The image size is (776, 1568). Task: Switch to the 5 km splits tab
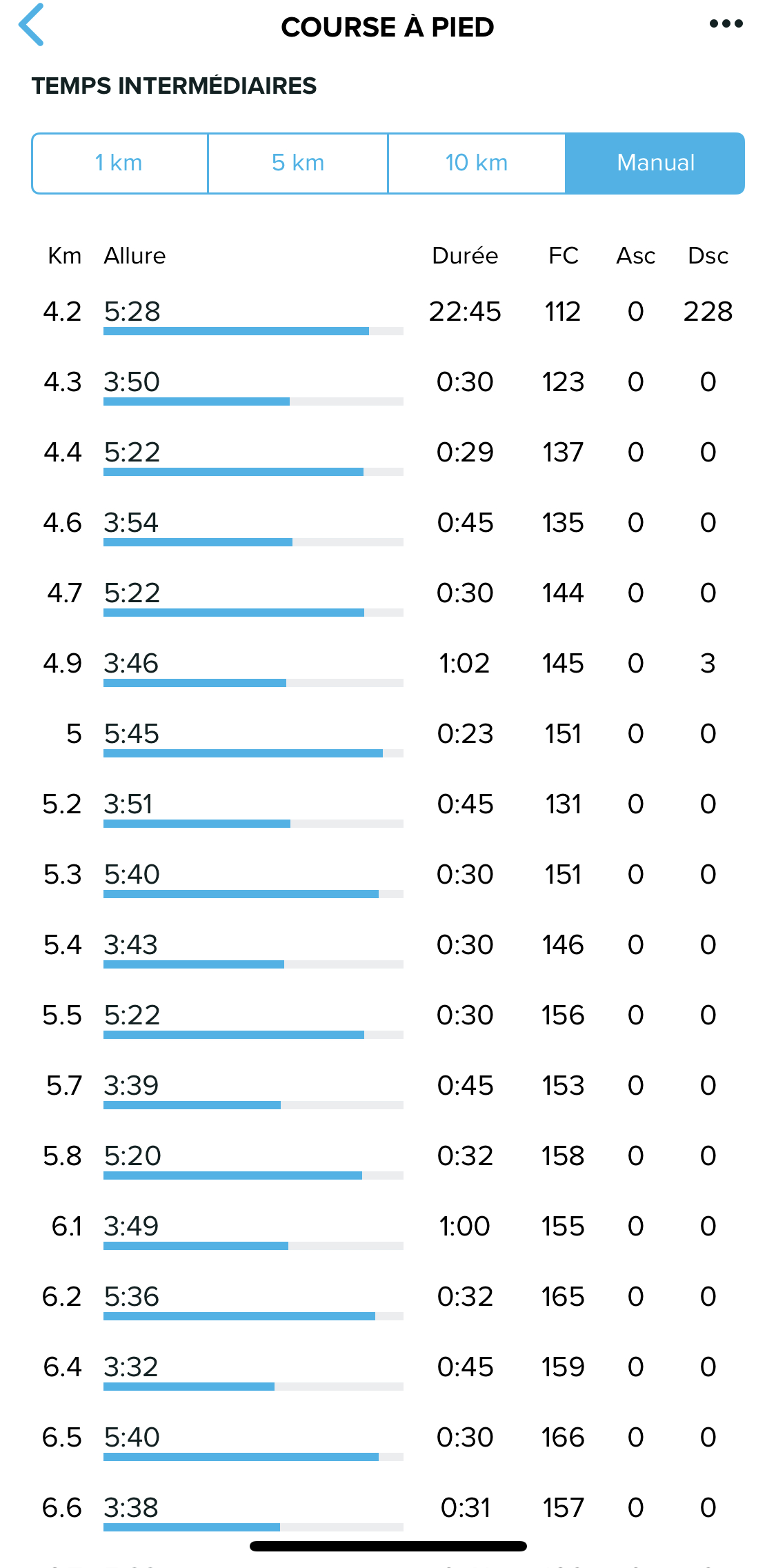pos(298,163)
